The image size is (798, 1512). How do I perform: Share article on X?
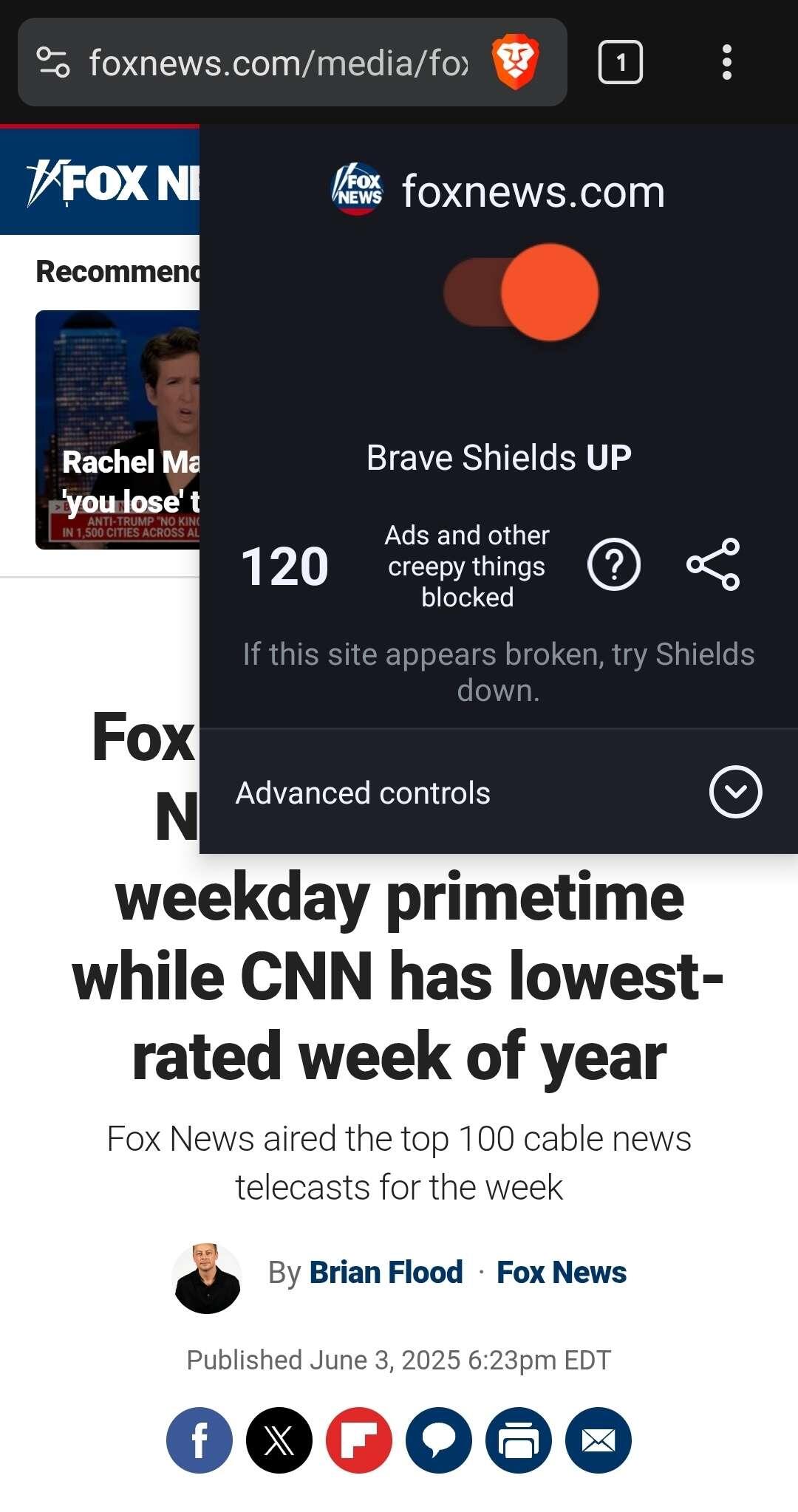click(x=279, y=1440)
